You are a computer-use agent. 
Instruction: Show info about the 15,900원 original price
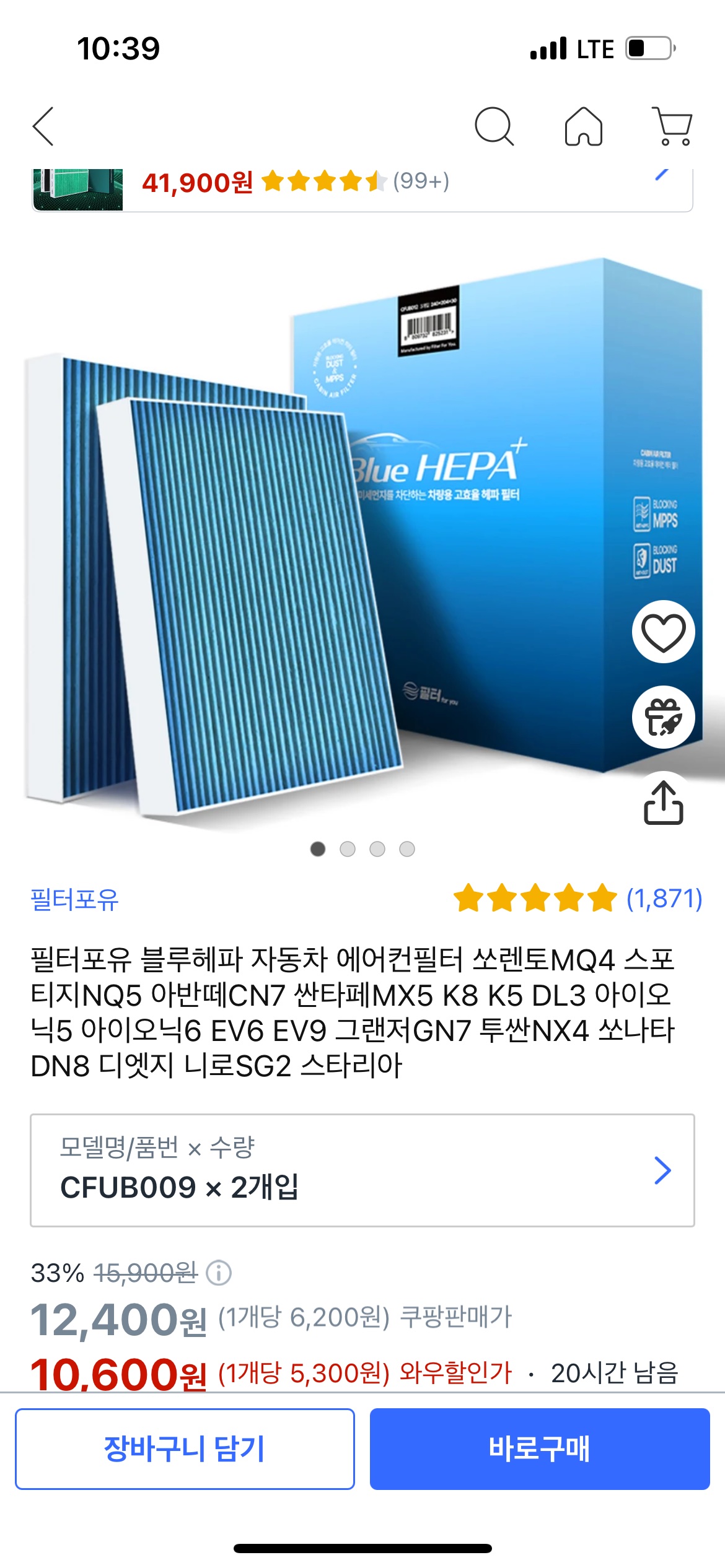coord(219,1273)
